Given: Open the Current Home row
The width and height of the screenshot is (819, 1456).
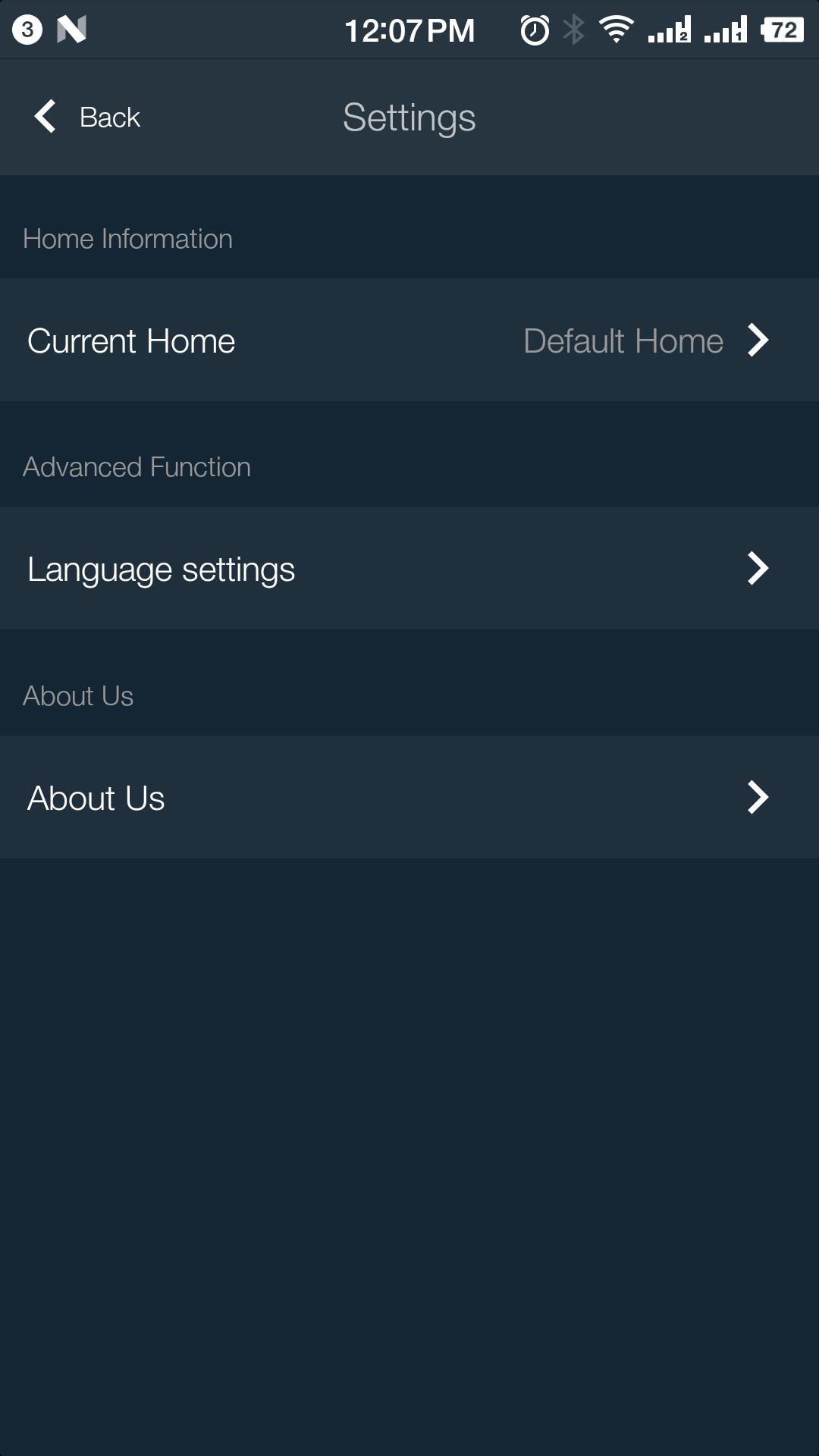Looking at the screenshot, I should pos(409,340).
